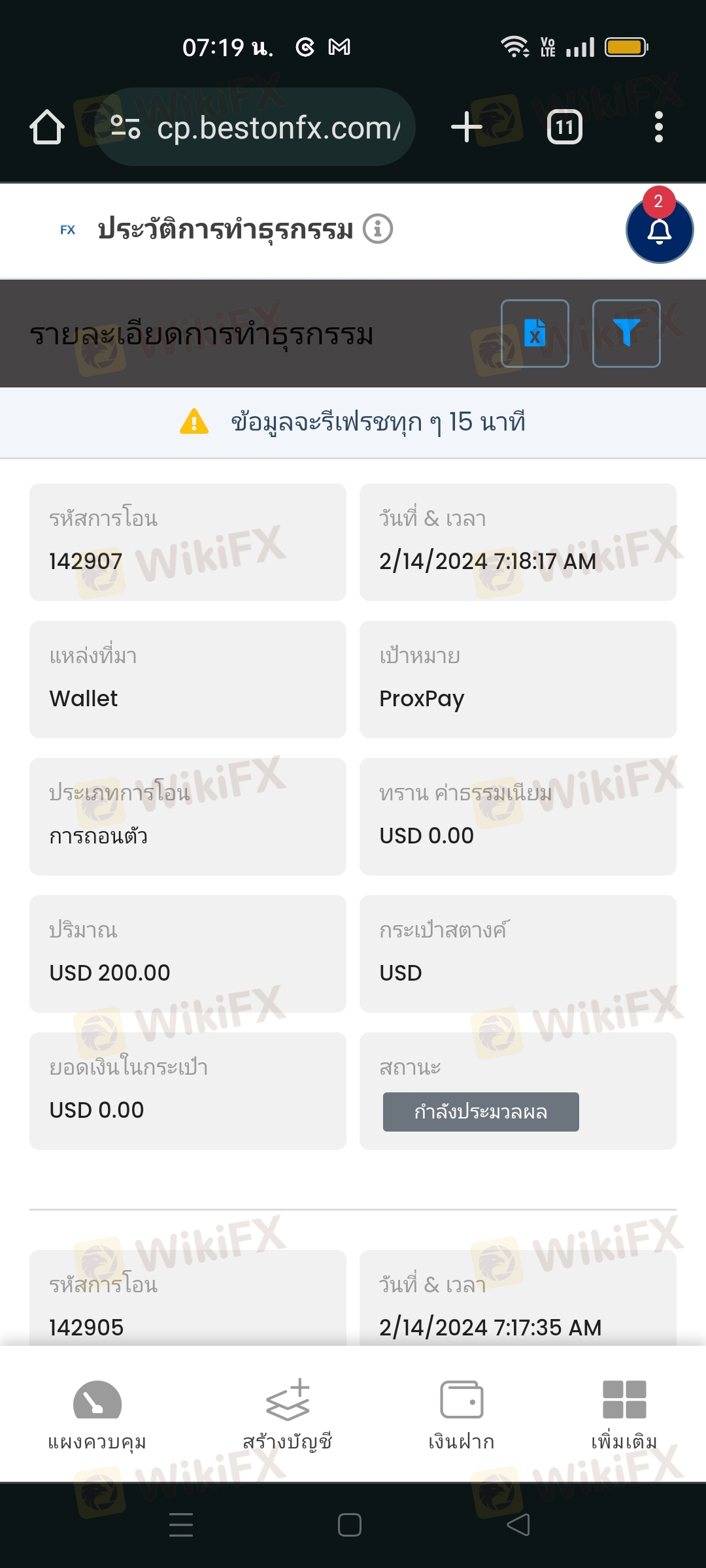Tap the info icon beside ประวัติการทำธุรกรรม
Viewport: 706px width, 1568px height.
[378, 229]
